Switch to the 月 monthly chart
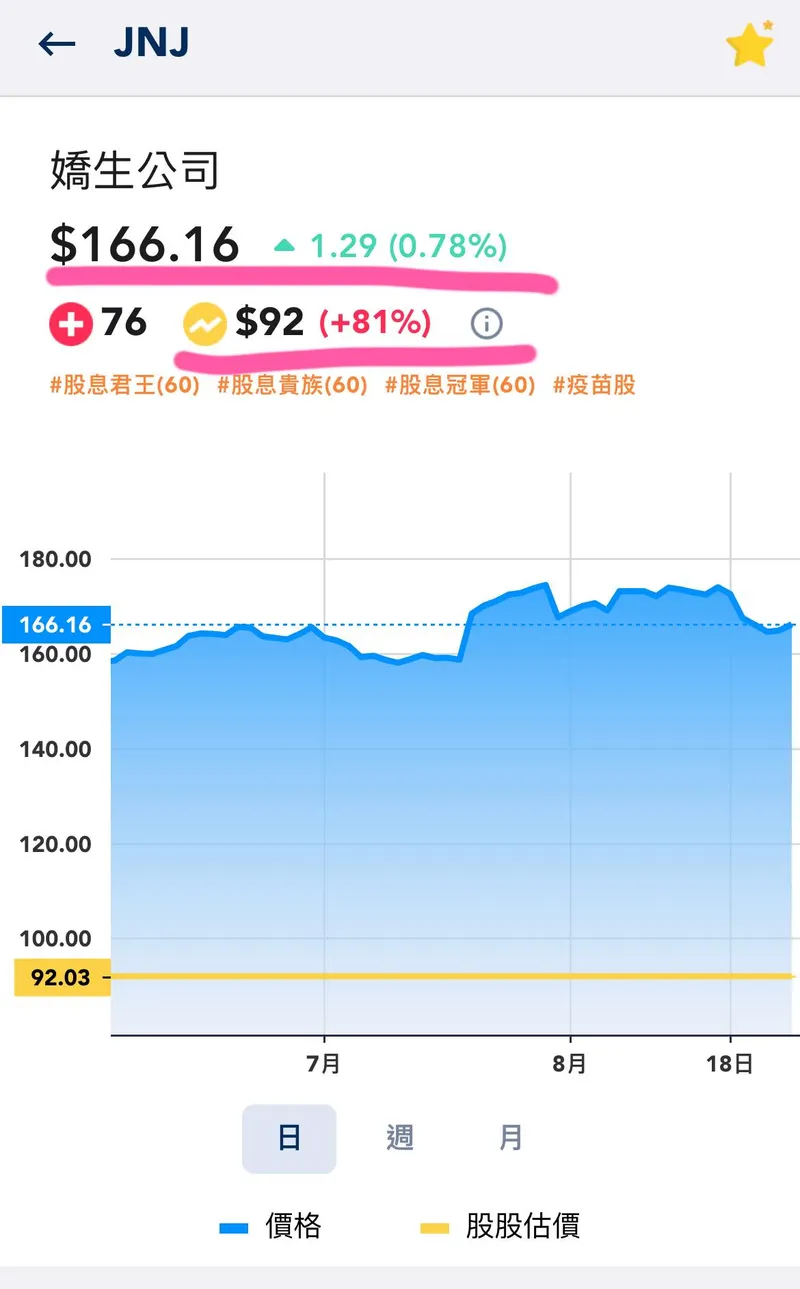The height and width of the screenshot is (1289, 800). click(510, 1138)
